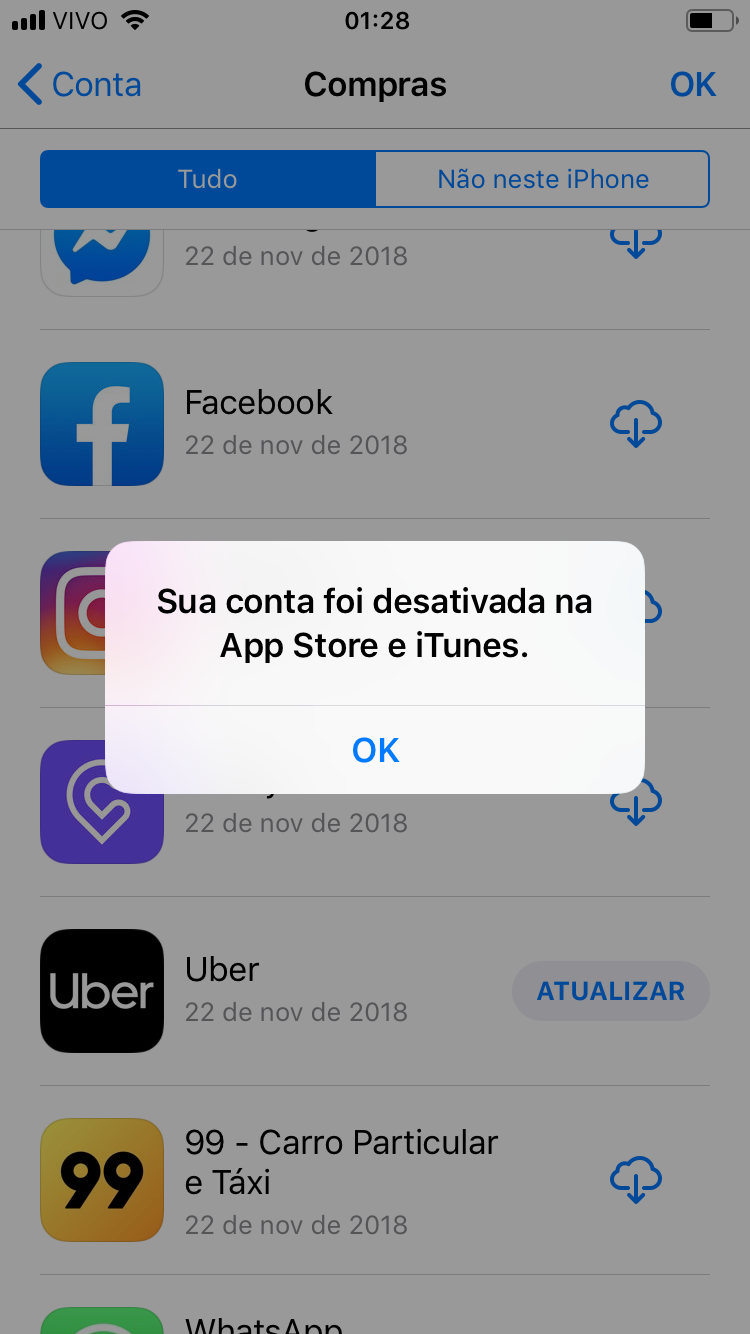The height and width of the screenshot is (1334, 750).
Task: Update the Uber app with ATUALIZAR
Action: click(x=610, y=991)
